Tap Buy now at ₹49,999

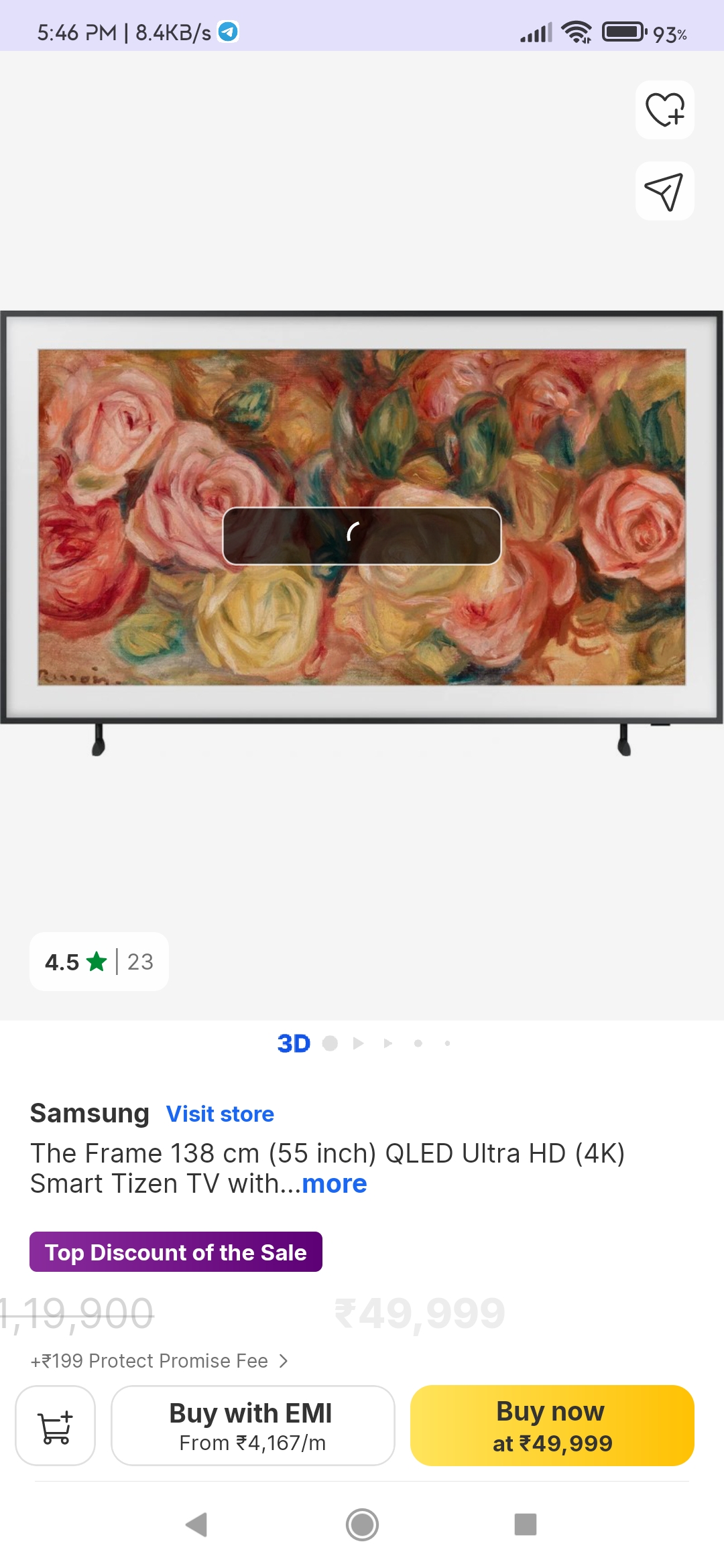click(551, 1425)
